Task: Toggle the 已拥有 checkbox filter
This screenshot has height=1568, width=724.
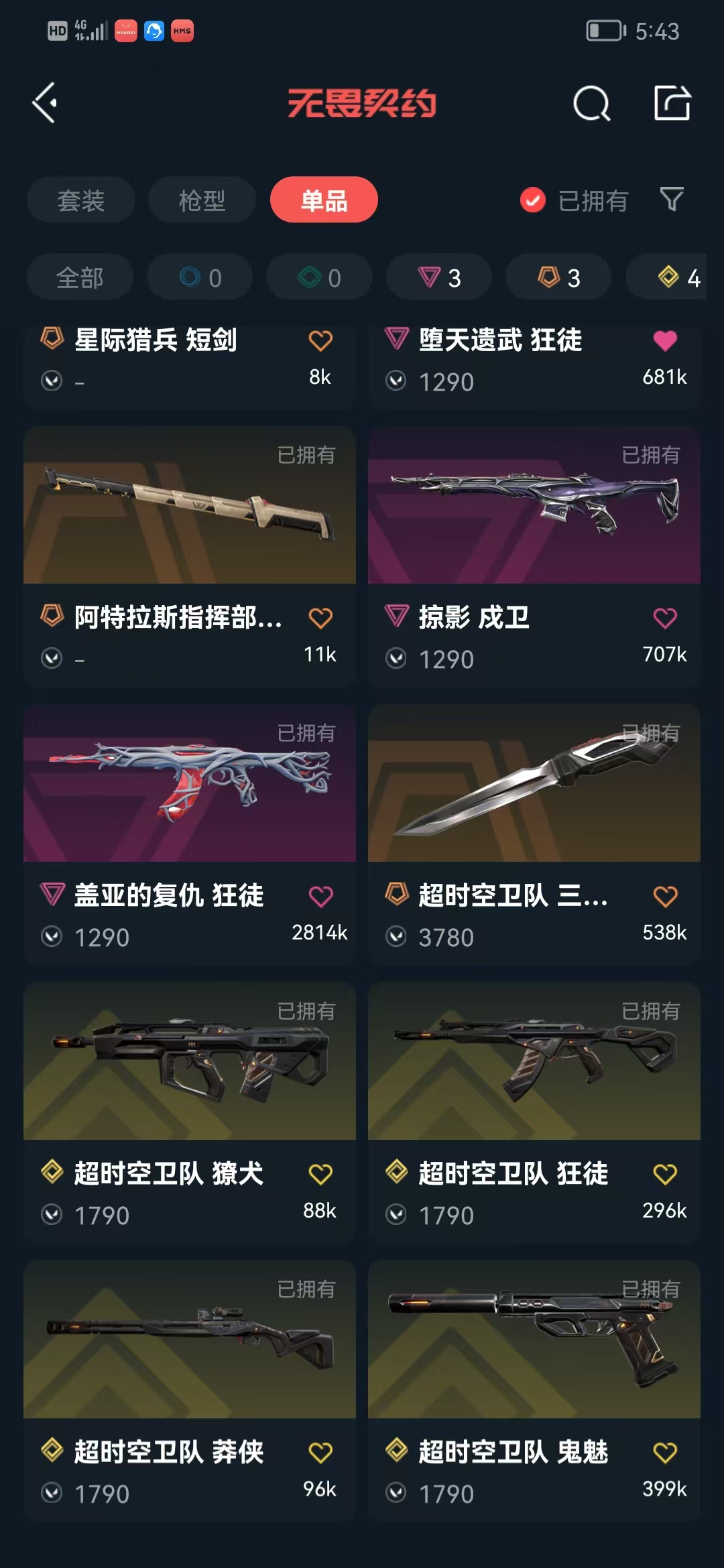Action: point(533,200)
